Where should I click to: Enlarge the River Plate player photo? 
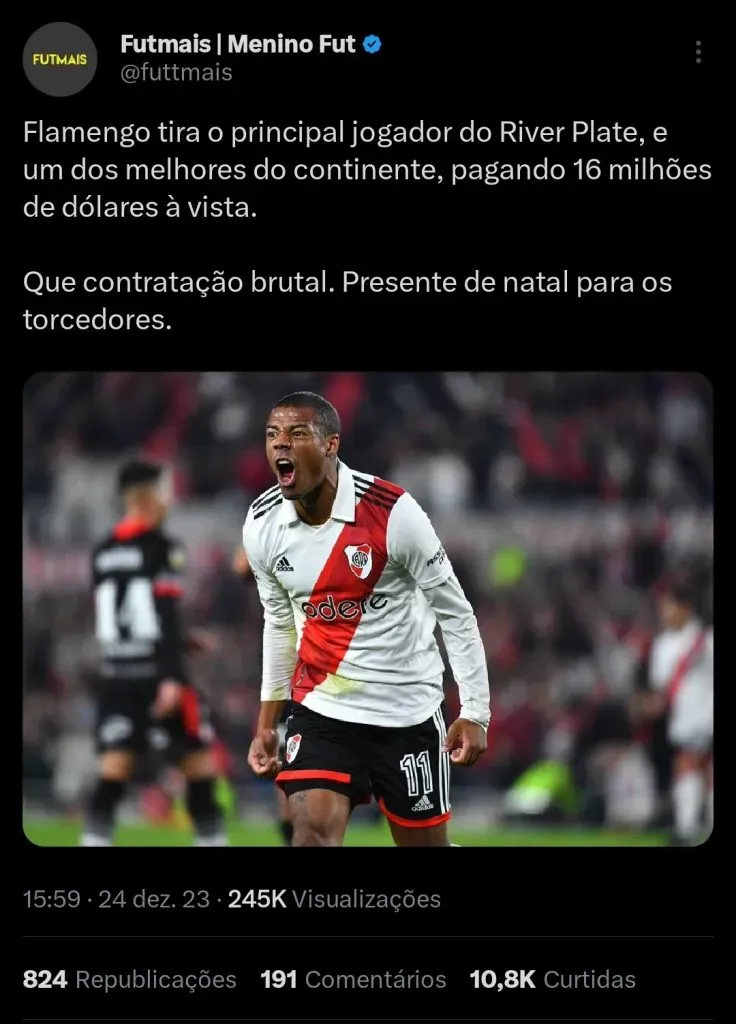tap(368, 609)
